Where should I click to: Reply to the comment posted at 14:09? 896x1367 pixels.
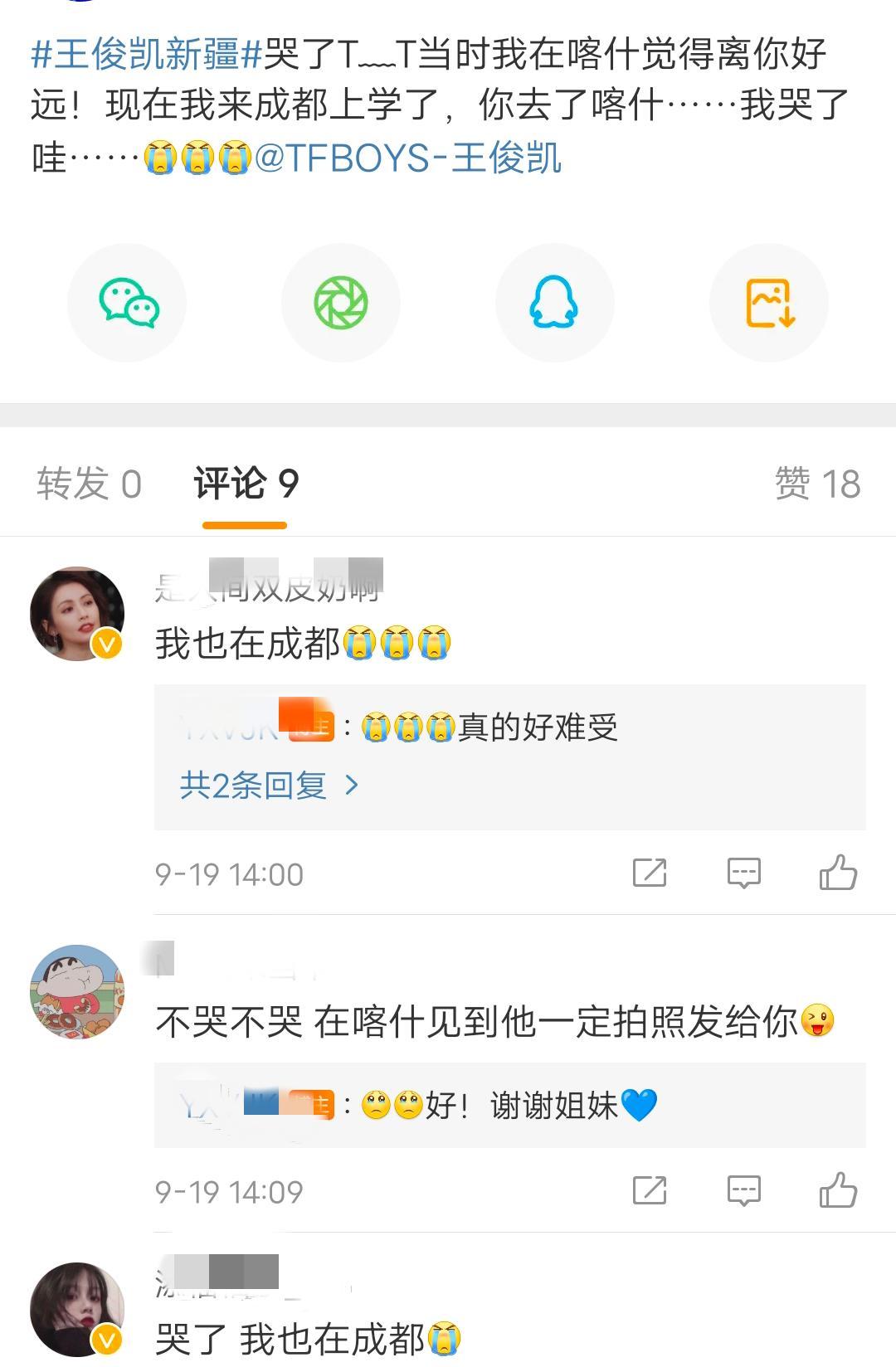(x=746, y=1190)
